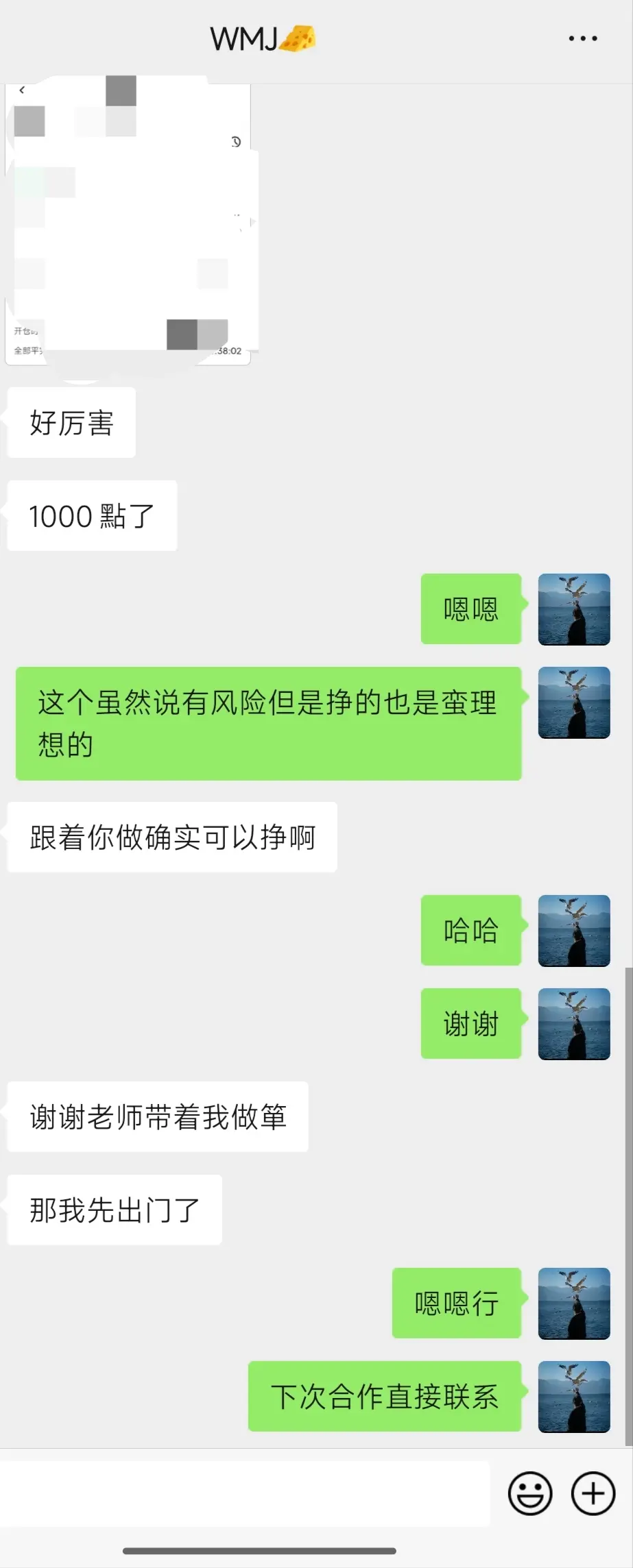Tap the avatar next to 嗯嗯行

point(574,1303)
